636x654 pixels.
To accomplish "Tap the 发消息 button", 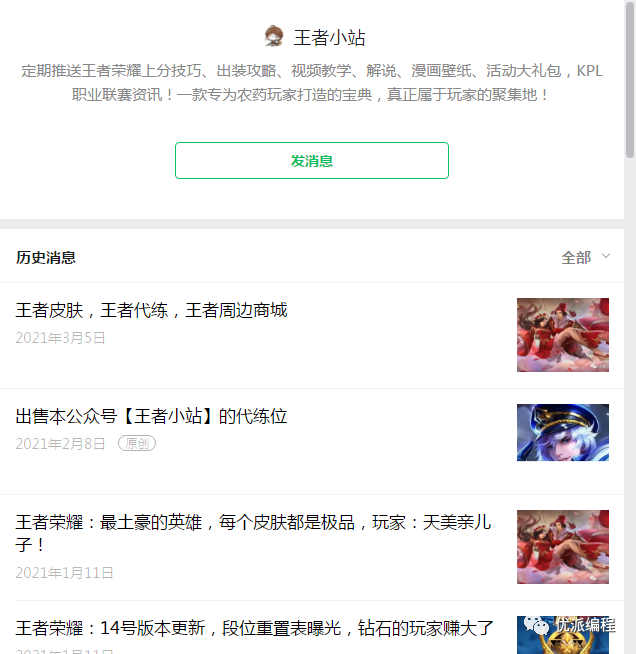I will [x=311, y=161].
